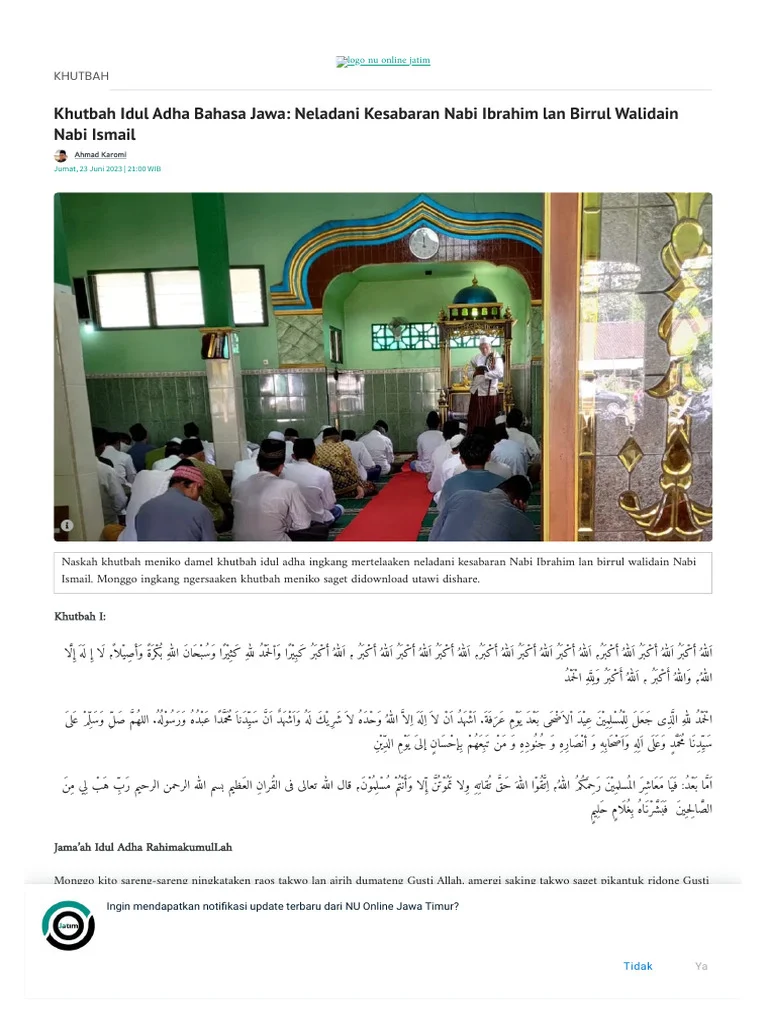Open the KHUTBAH category
This screenshot has width=768, height=1024.
point(81,76)
